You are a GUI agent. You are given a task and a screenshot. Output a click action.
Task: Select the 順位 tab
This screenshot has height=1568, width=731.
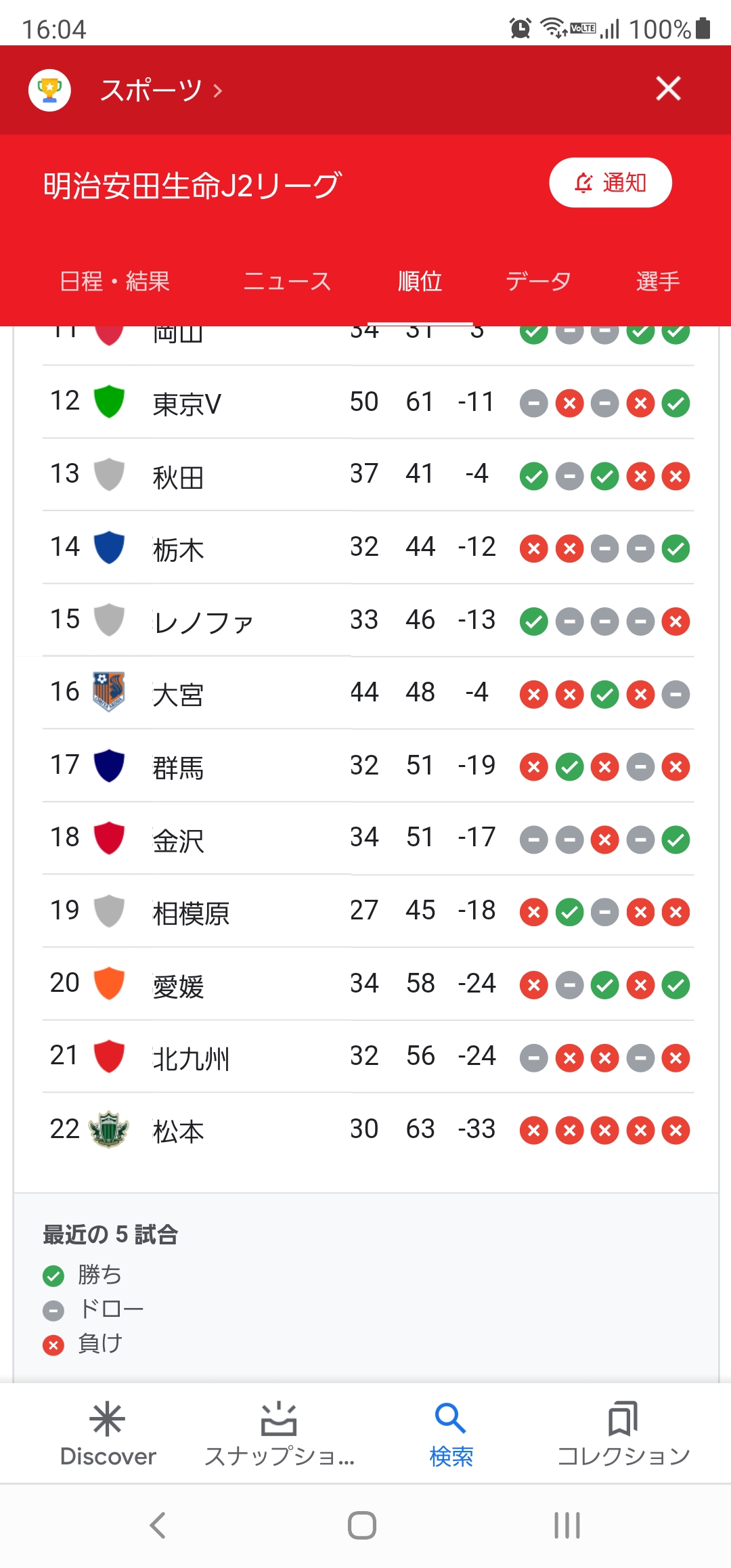pos(420,281)
